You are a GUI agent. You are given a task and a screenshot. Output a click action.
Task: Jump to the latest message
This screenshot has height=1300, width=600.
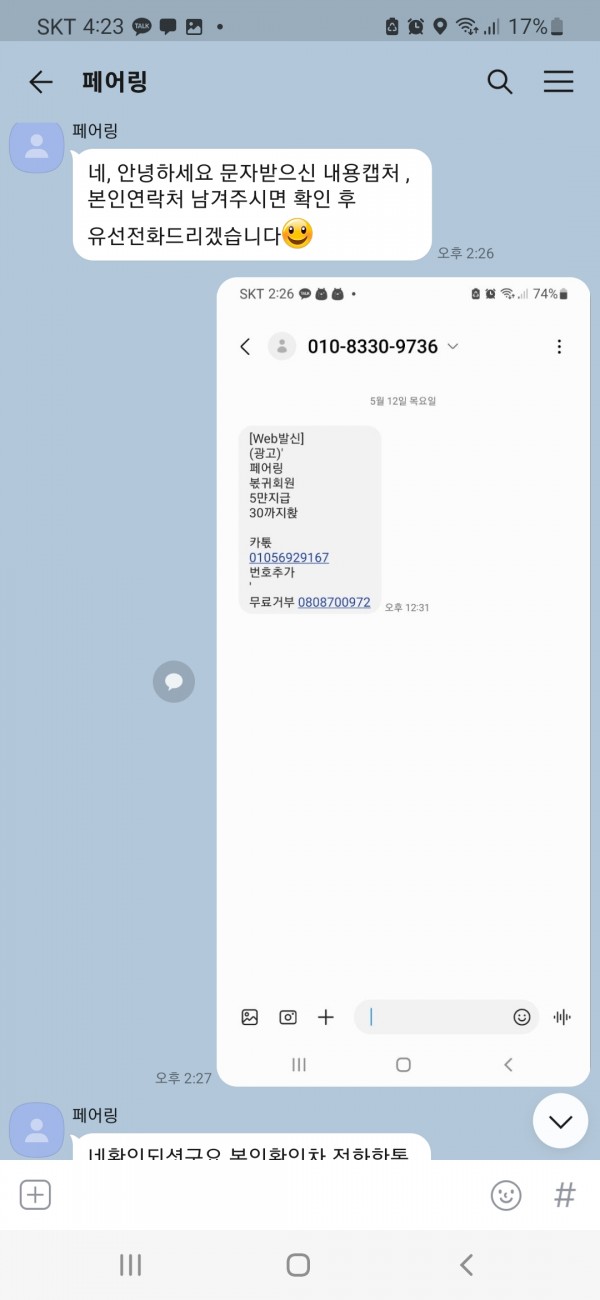(560, 1121)
